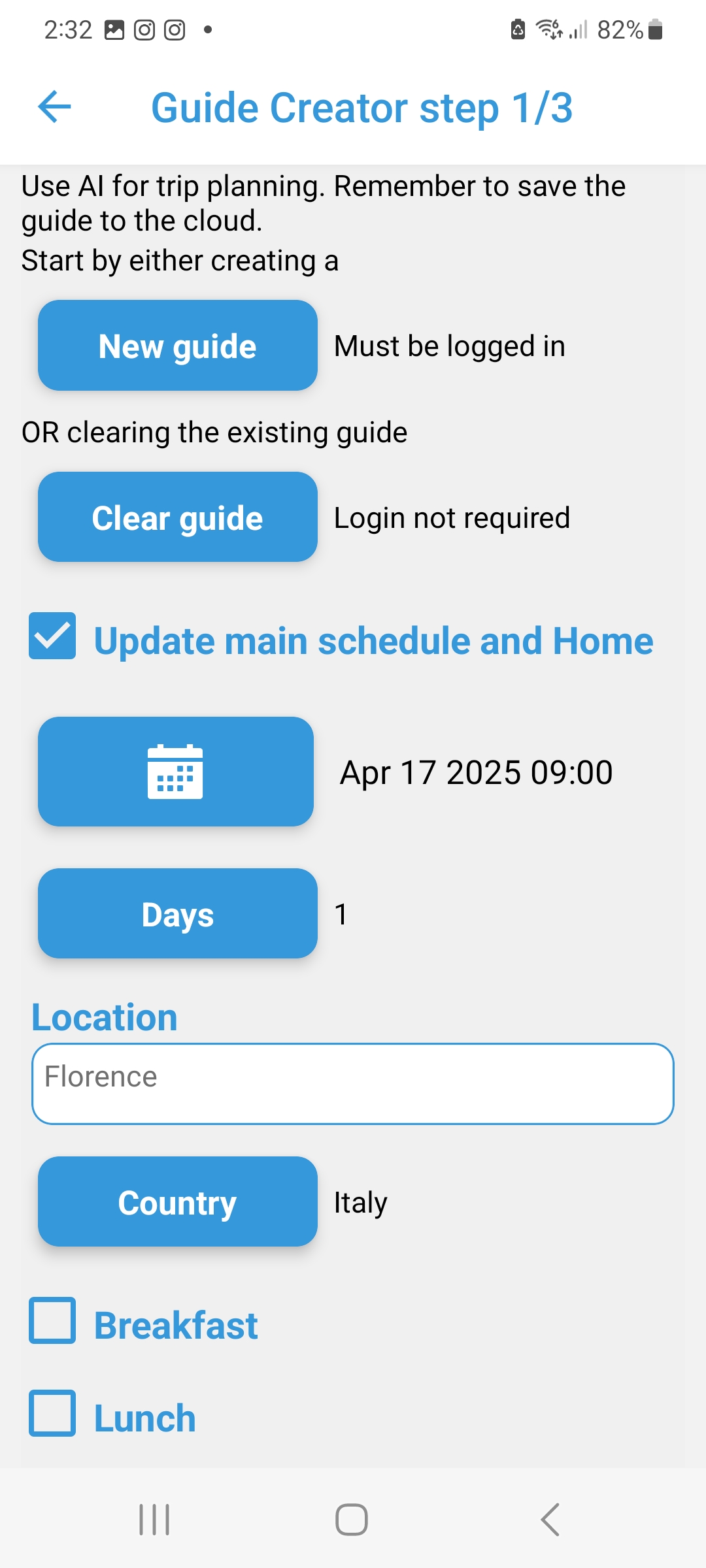Open the calendar date picker
Screen dimensions: 706x1568
click(176, 772)
